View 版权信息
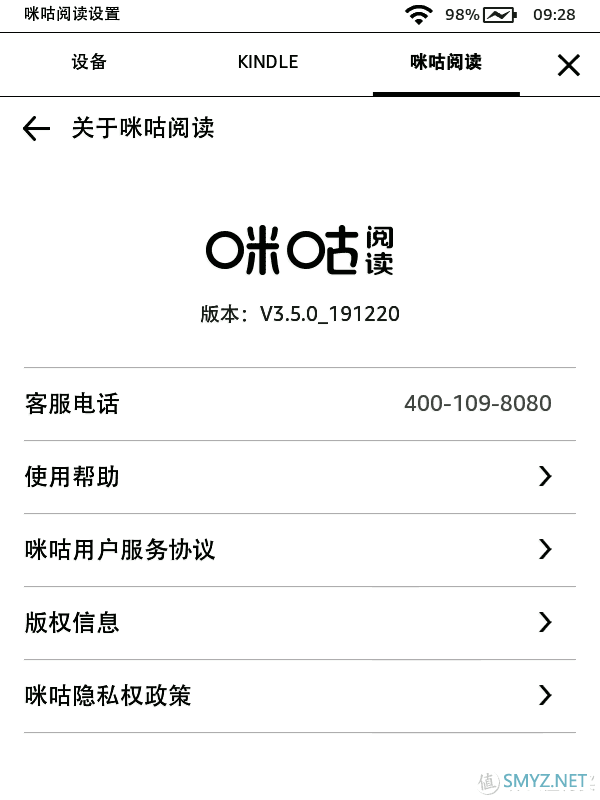Viewport: 600px width, 800px height. point(300,623)
